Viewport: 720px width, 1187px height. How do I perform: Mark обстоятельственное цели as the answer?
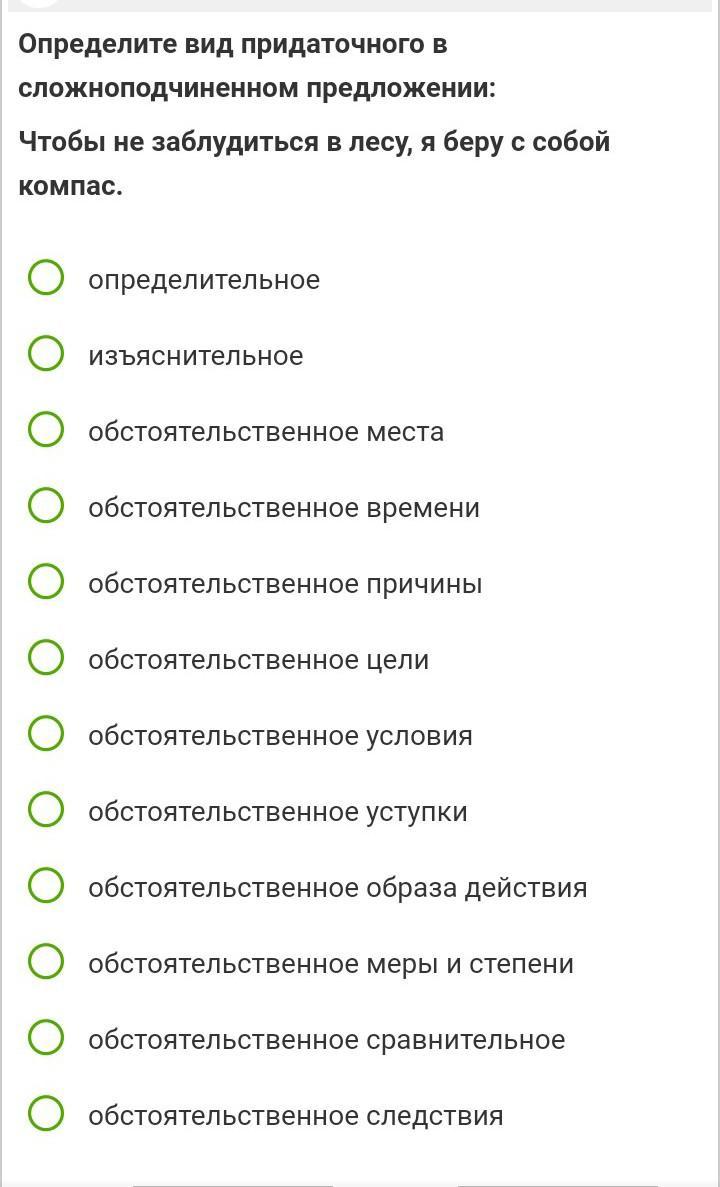[x=45, y=659]
